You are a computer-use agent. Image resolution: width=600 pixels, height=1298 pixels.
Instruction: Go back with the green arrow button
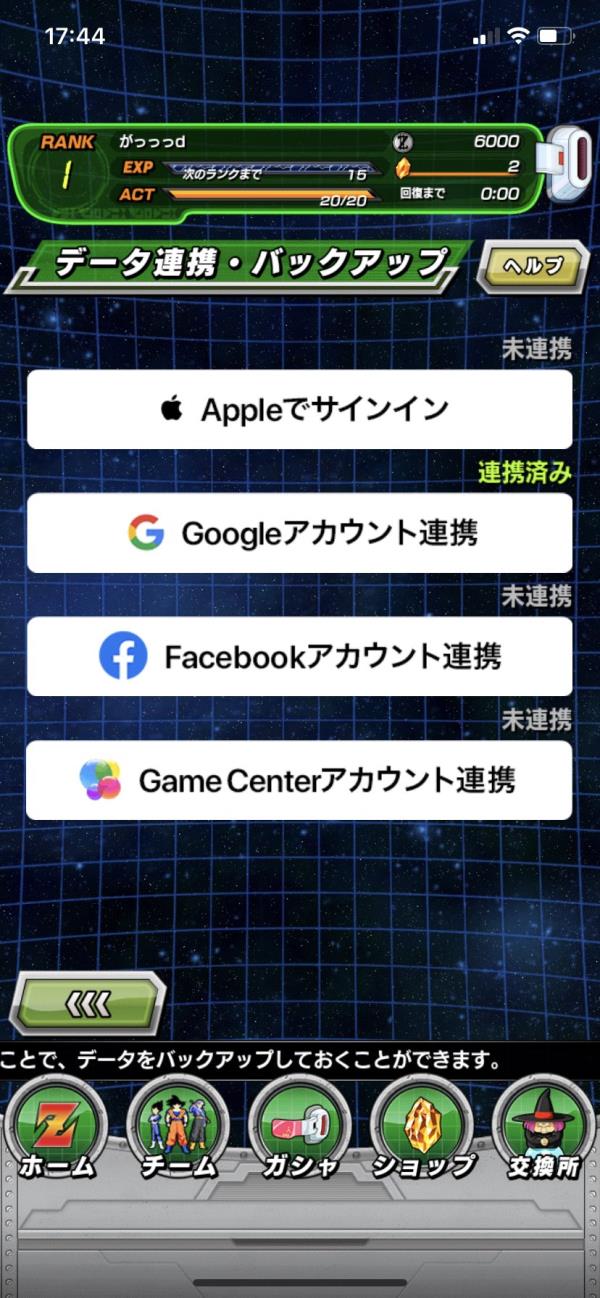pos(87,1003)
